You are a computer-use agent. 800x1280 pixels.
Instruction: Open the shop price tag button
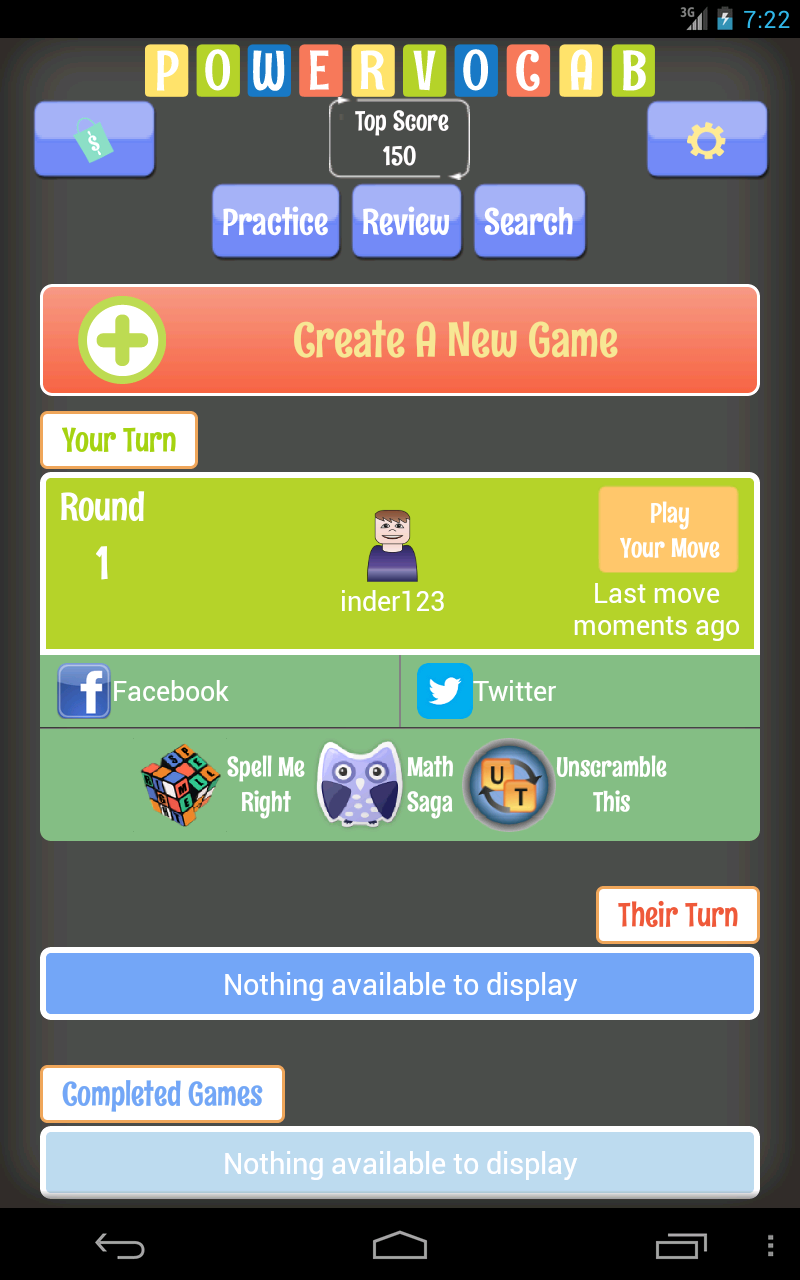(94, 140)
